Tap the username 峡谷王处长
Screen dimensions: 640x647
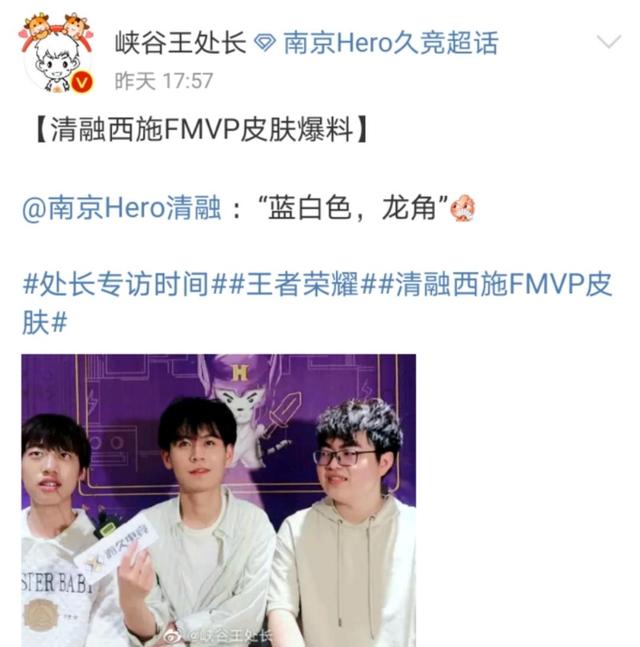tap(178, 43)
